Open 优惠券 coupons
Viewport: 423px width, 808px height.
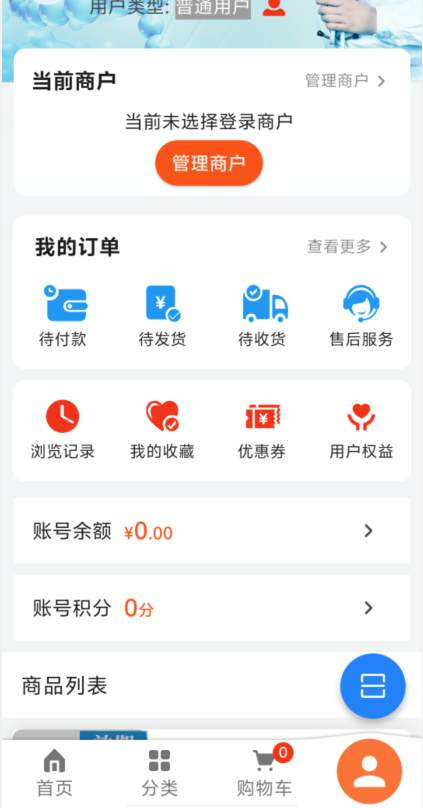(x=262, y=430)
